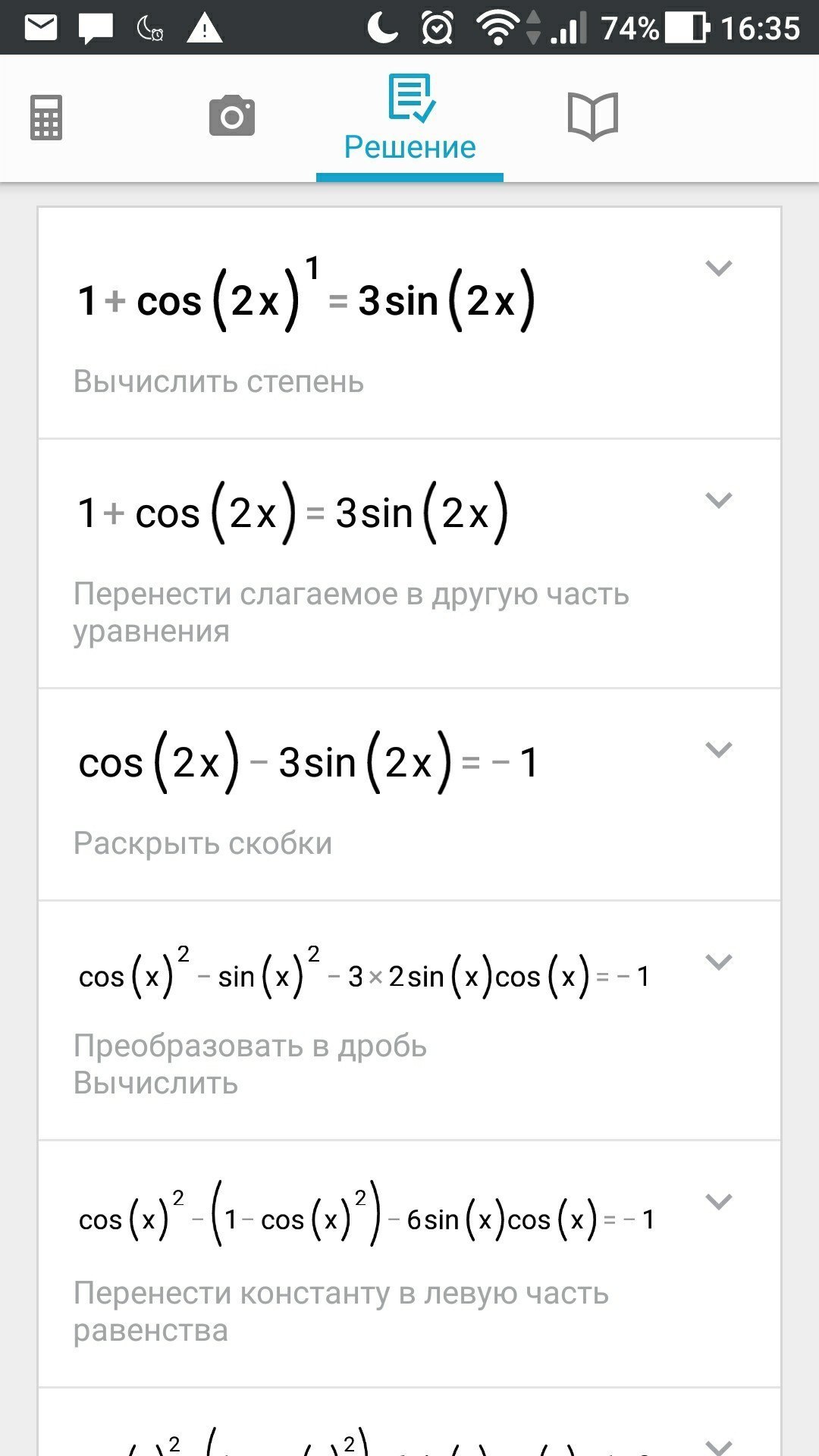Screen dimensions: 819x1456
Task: Expand the Перенести константу step
Action: point(718,1201)
